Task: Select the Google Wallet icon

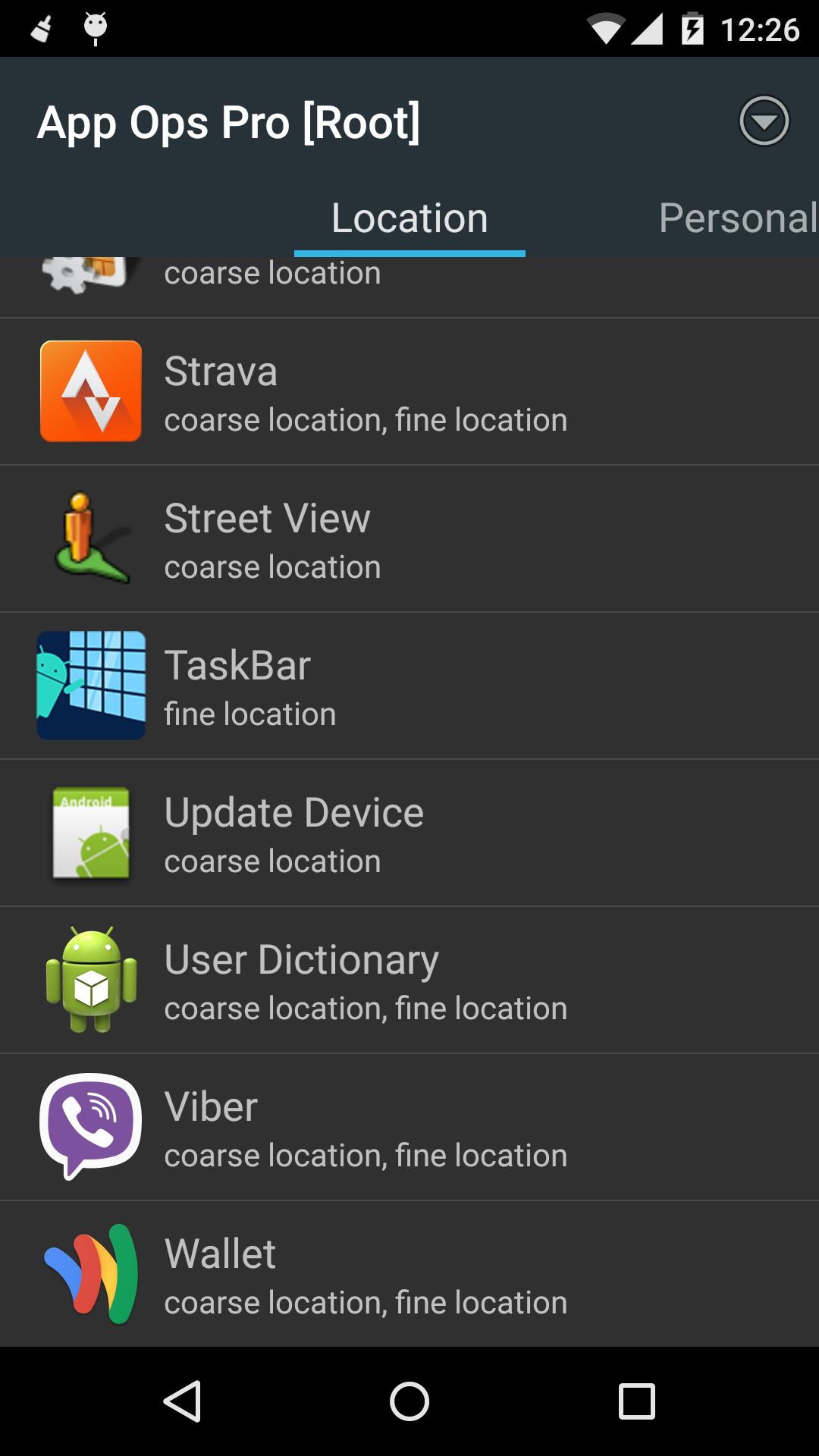Action: point(89,1274)
